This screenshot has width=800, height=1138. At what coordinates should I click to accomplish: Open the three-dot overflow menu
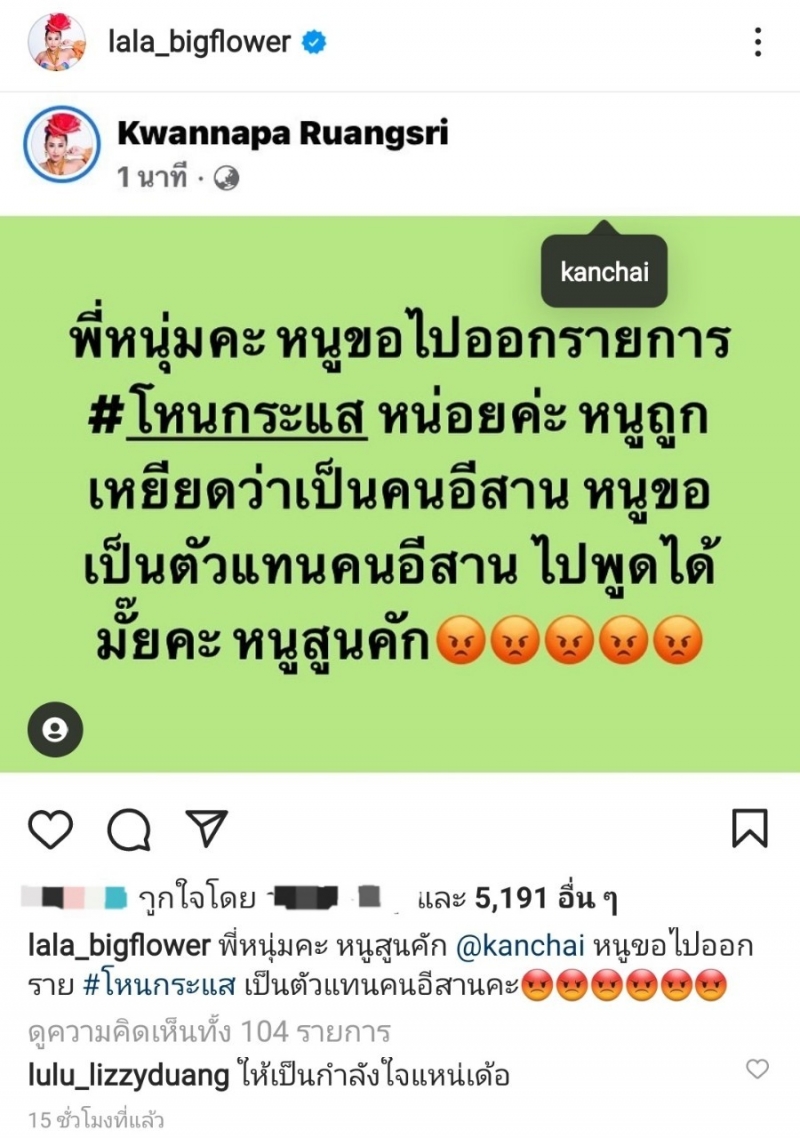pos(758,42)
